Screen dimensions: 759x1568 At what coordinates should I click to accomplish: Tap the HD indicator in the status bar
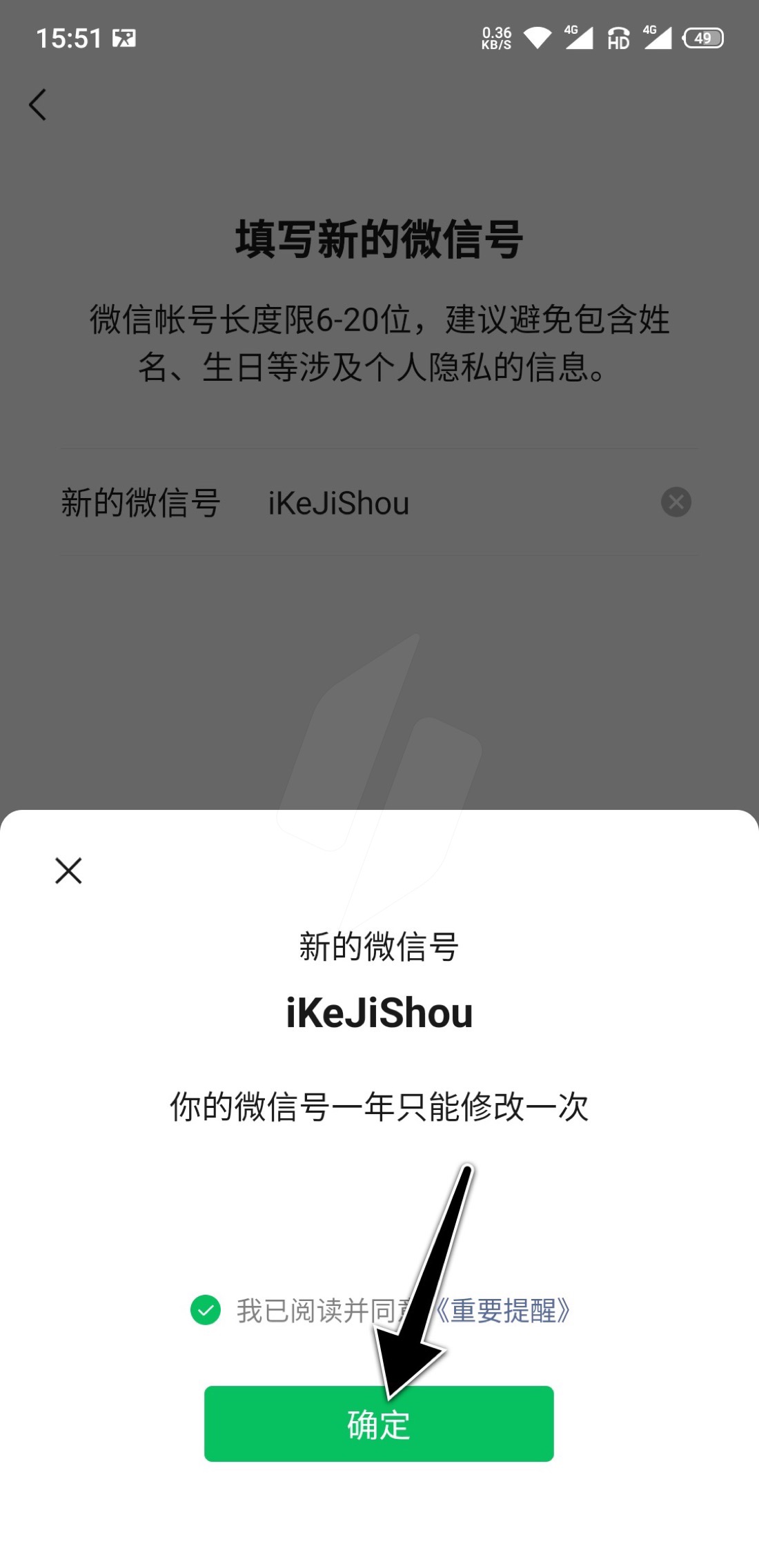[x=618, y=39]
